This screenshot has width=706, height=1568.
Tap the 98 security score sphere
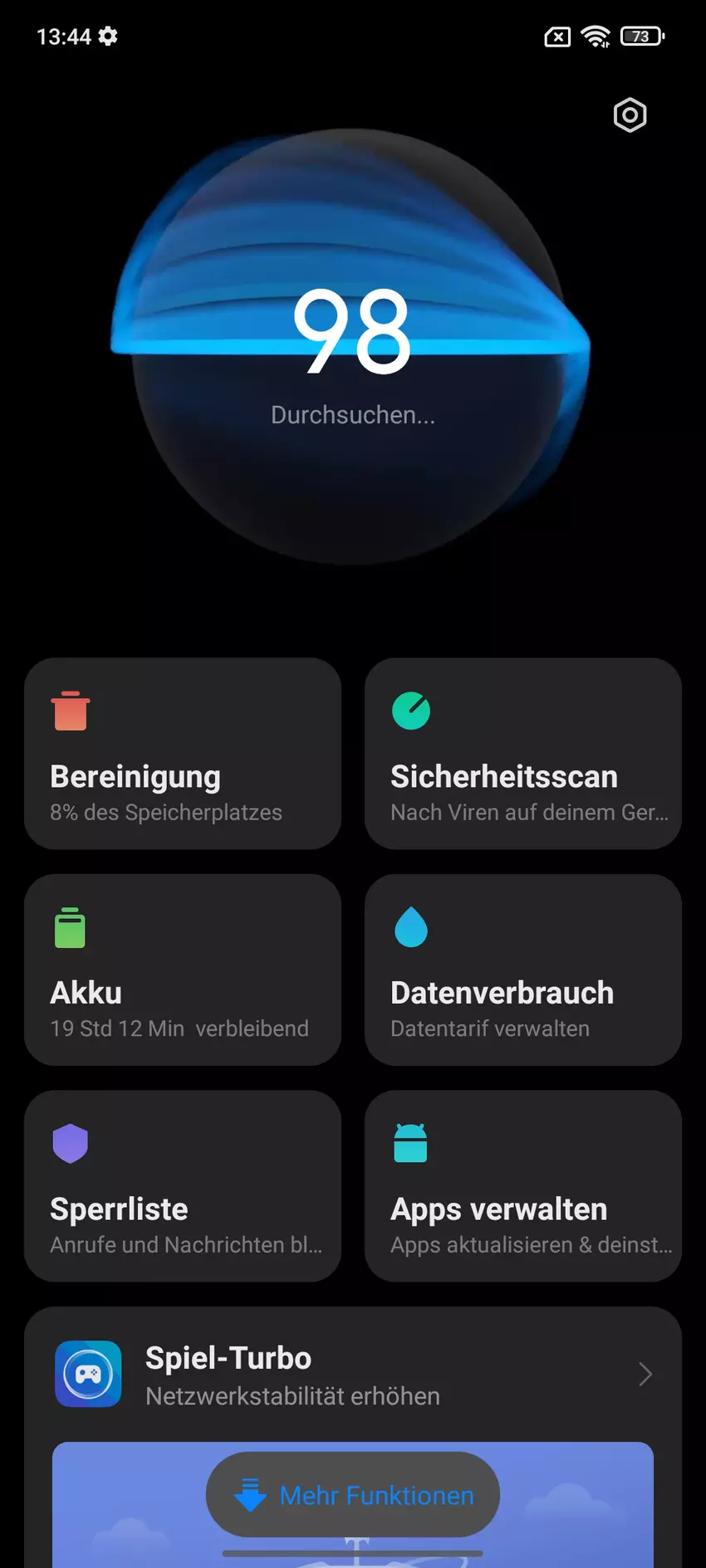[x=352, y=347]
